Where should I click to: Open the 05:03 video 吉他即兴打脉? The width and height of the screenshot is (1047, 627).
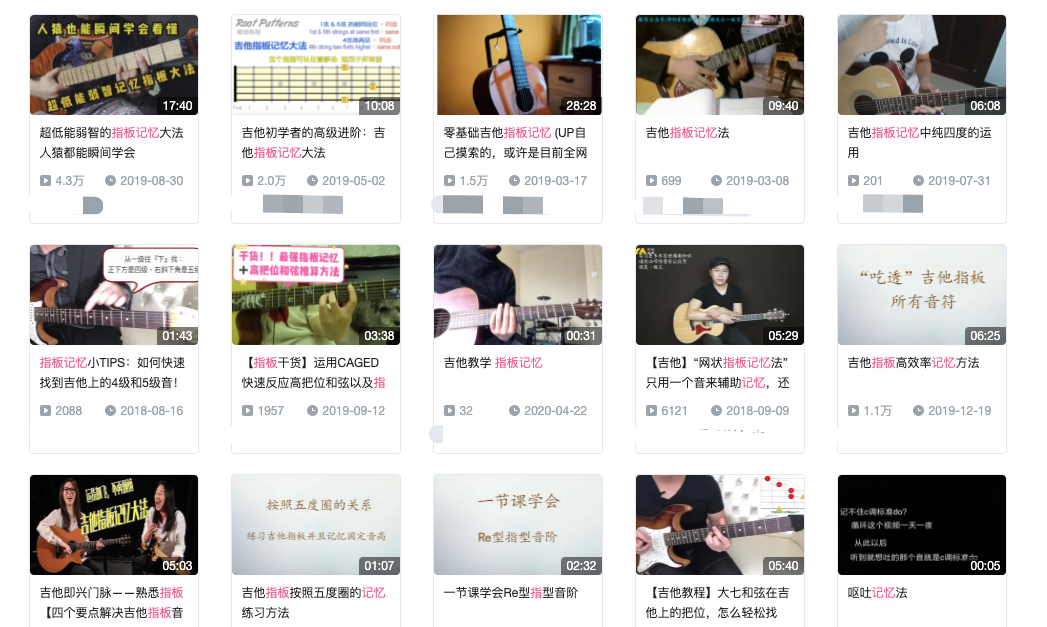click(x=114, y=525)
